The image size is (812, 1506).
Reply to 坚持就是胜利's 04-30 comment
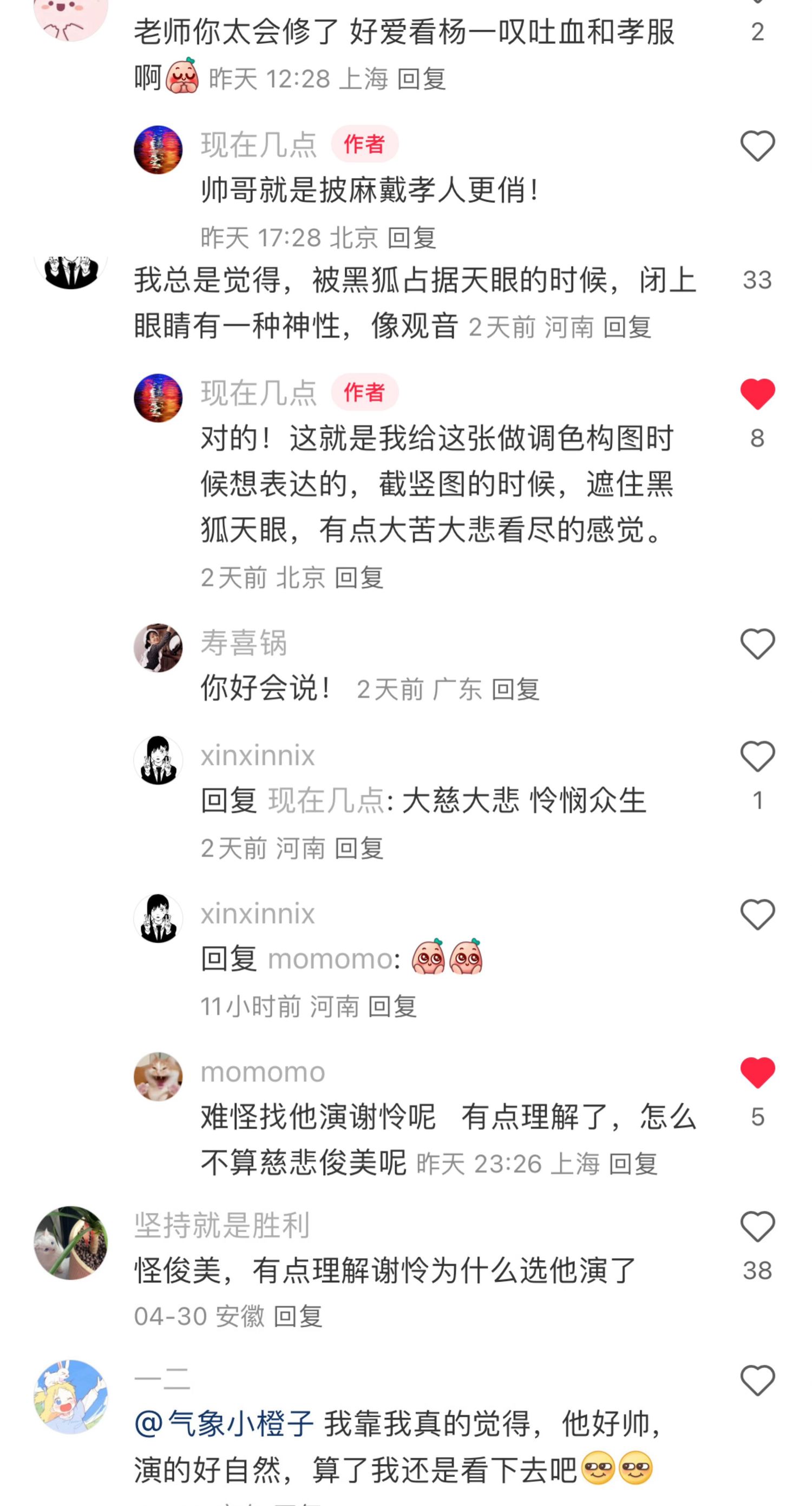pyautogui.click(x=298, y=1317)
